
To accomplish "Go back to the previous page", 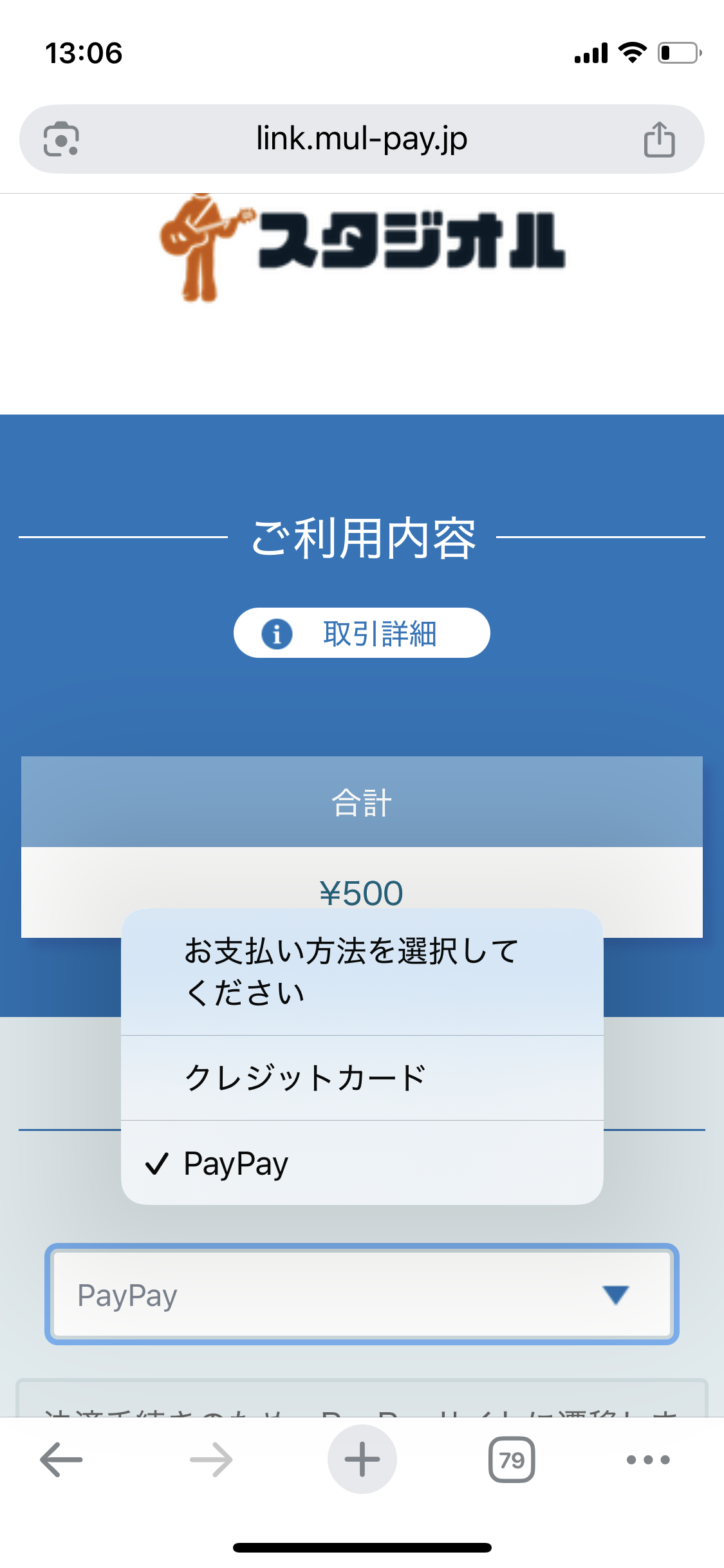I will pos(61,1459).
